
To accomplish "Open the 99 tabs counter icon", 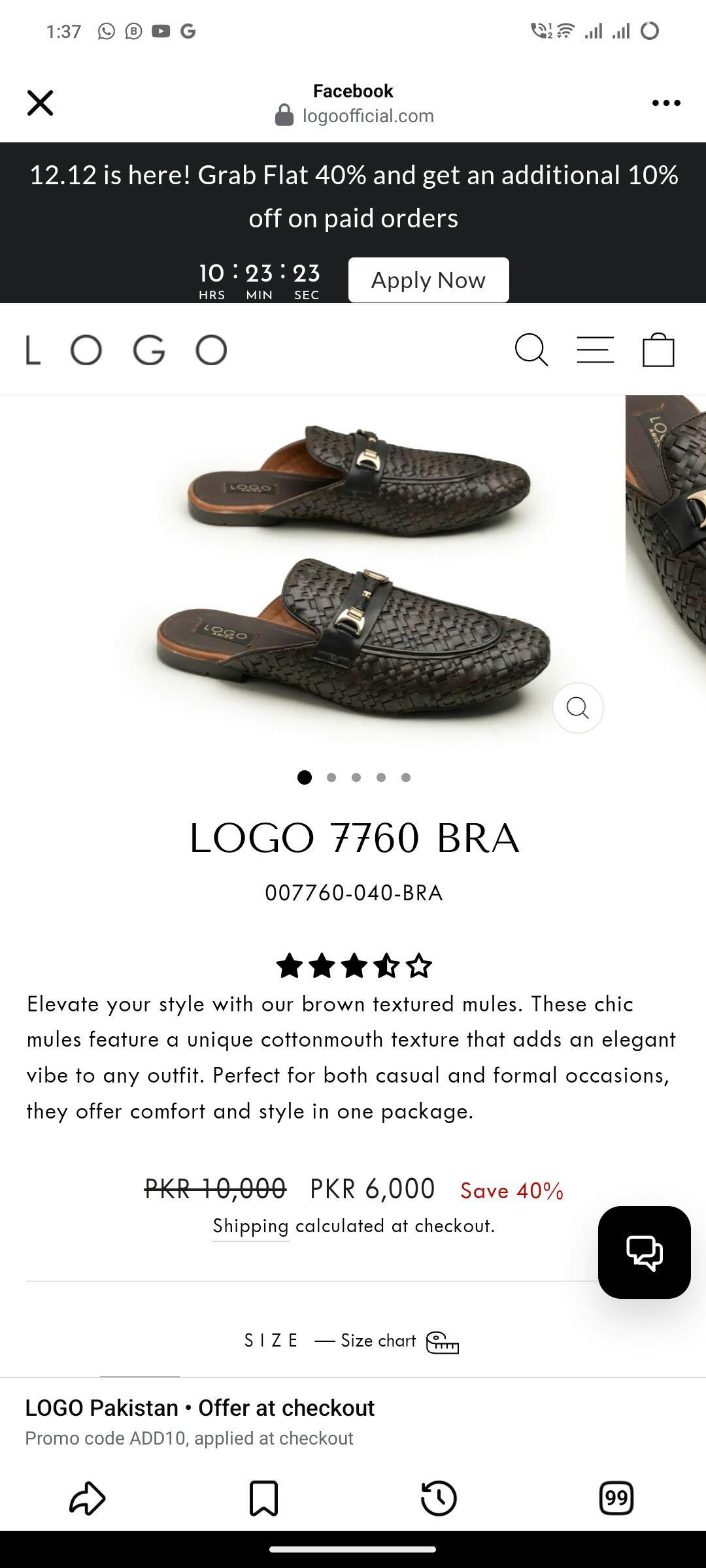I will (x=616, y=1497).
